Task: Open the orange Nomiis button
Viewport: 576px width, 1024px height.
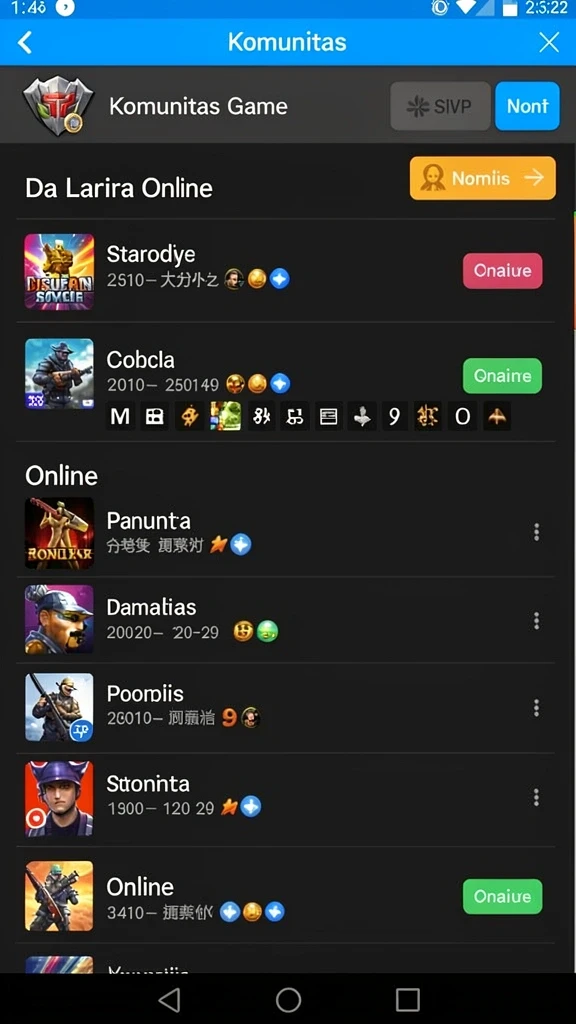Action: pyautogui.click(x=483, y=178)
